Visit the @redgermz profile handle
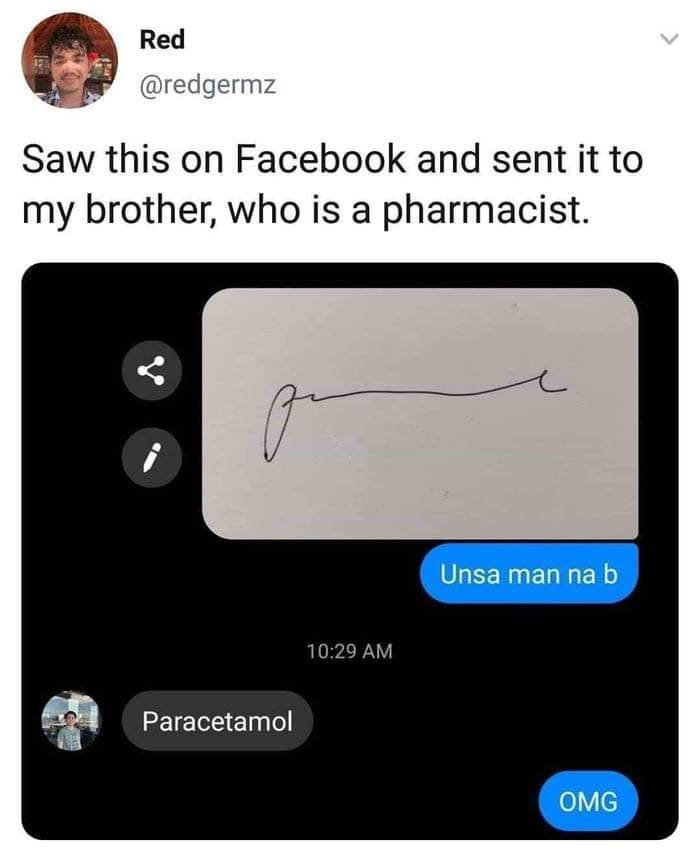This screenshot has width=700, height=855. [208, 85]
